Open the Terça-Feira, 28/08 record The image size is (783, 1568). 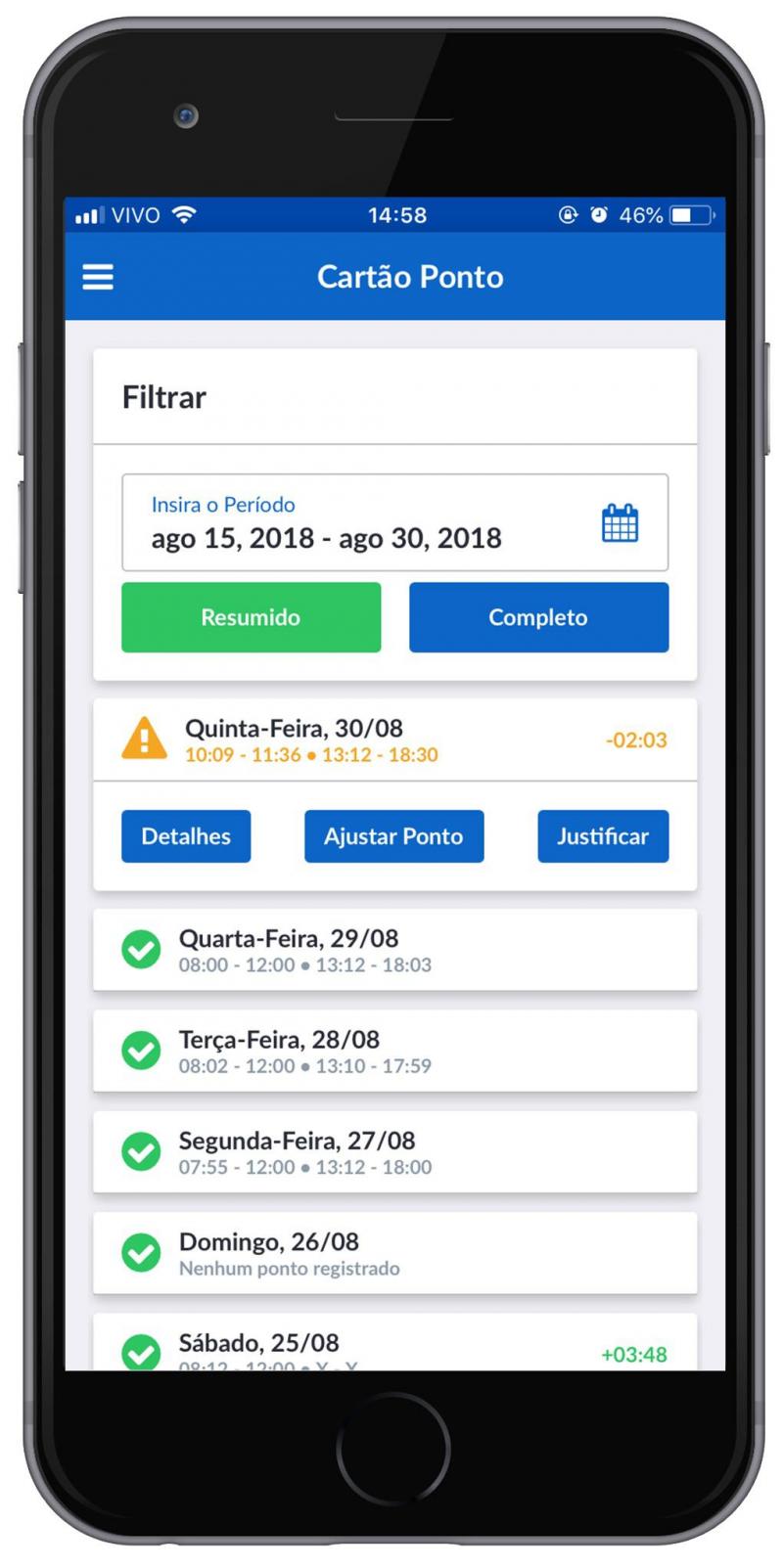click(x=394, y=1051)
